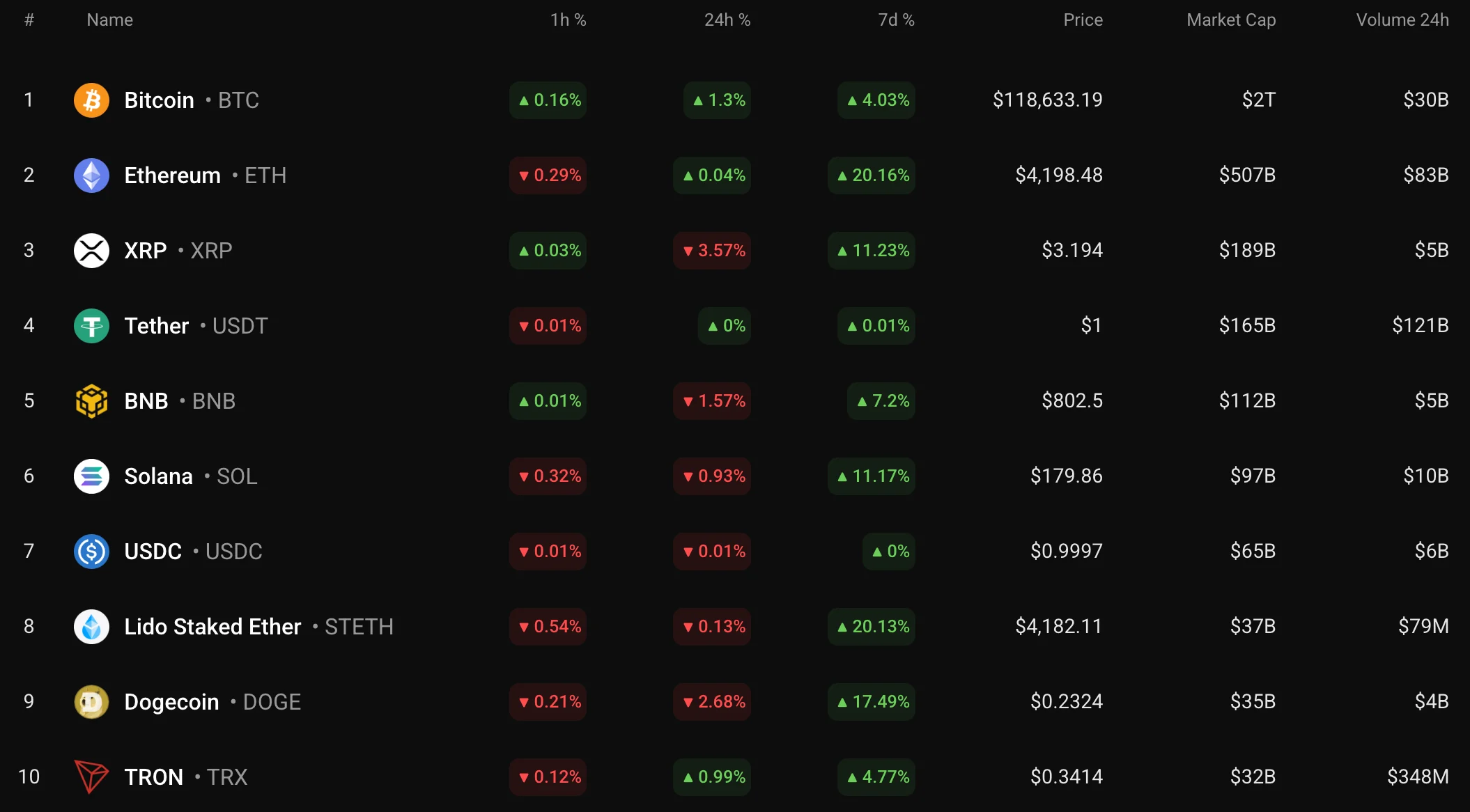The width and height of the screenshot is (1470, 812).
Task: Sort by the 1h % column
Action: coord(568,20)
